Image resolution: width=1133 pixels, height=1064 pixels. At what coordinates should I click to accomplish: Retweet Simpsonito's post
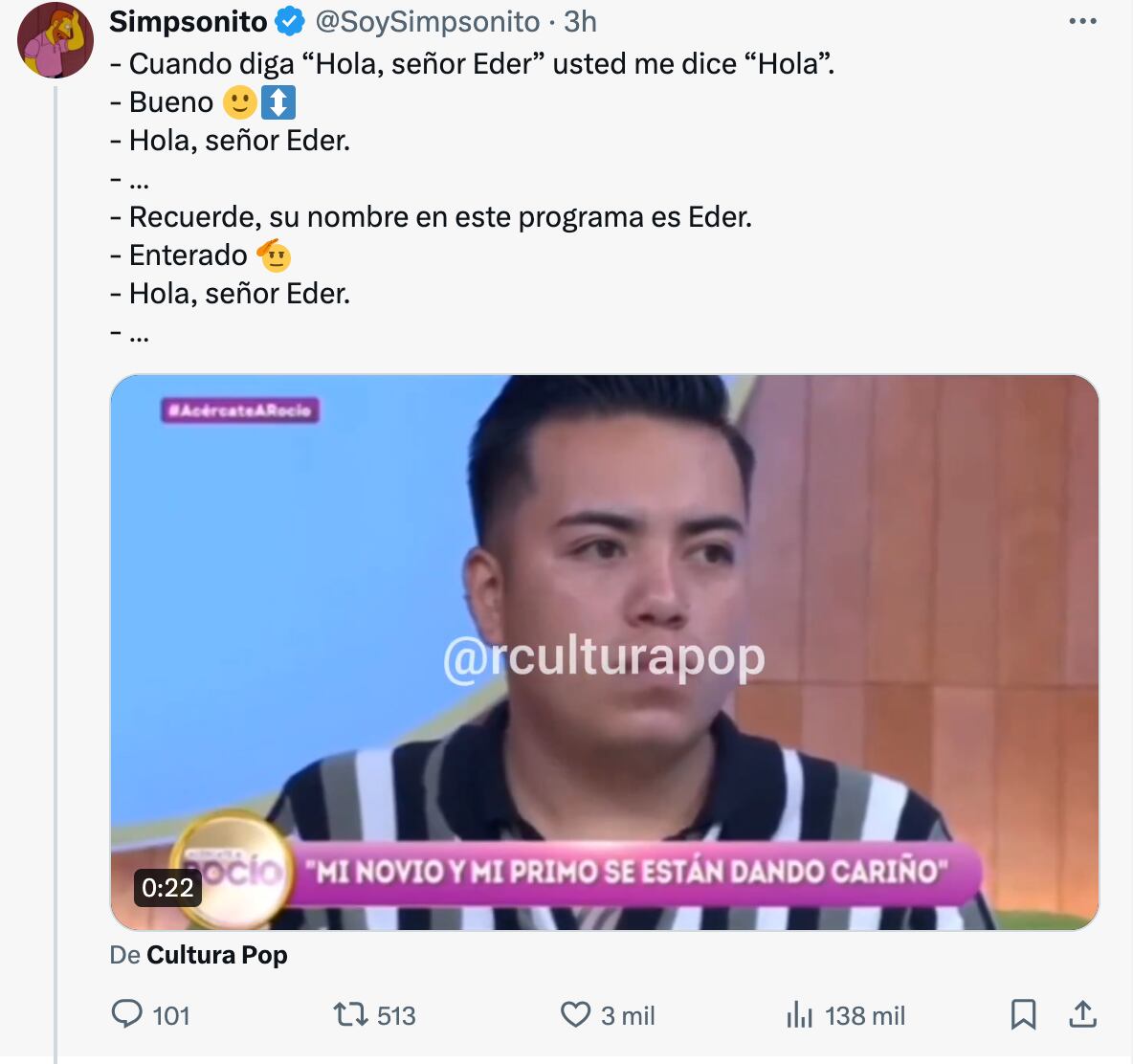click(351, 1014)
